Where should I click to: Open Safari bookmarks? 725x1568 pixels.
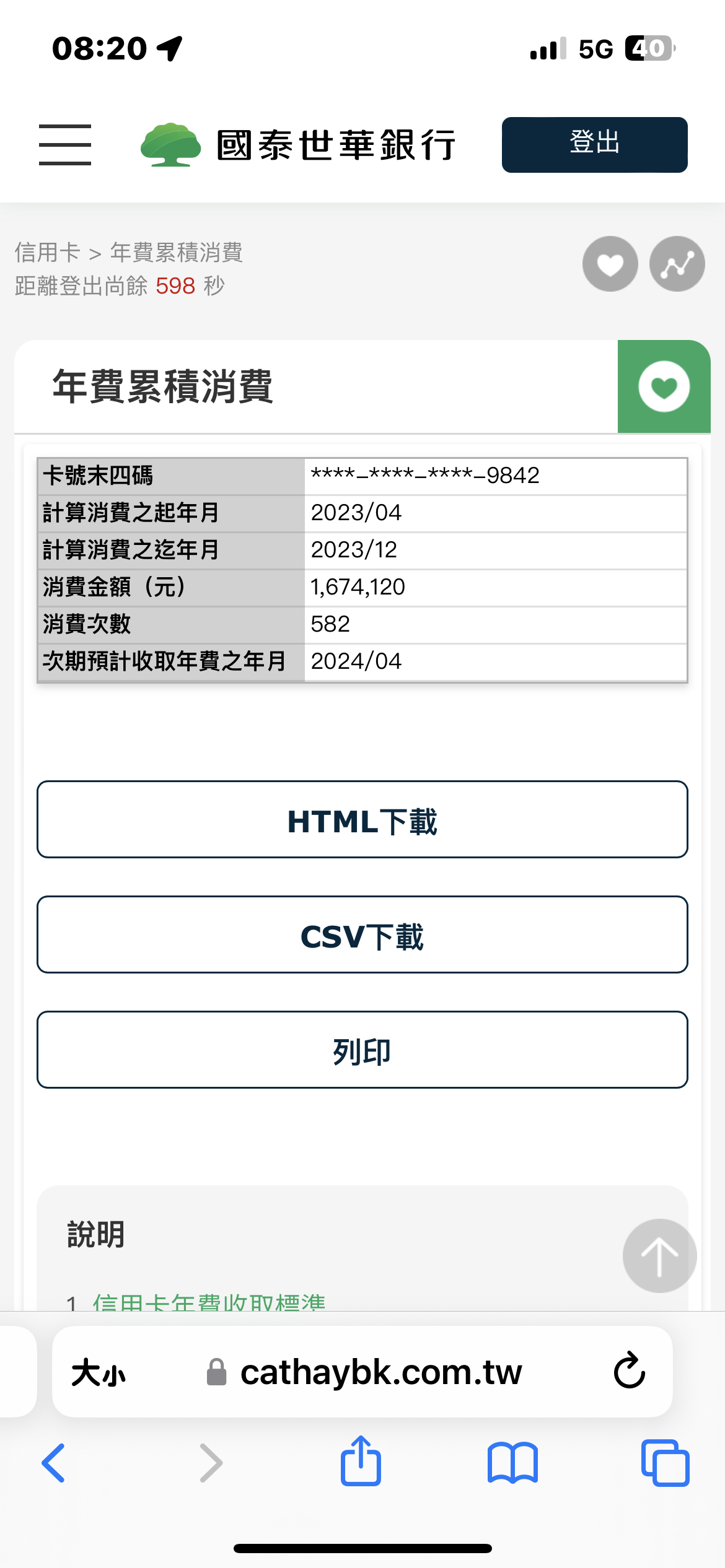512,1463
